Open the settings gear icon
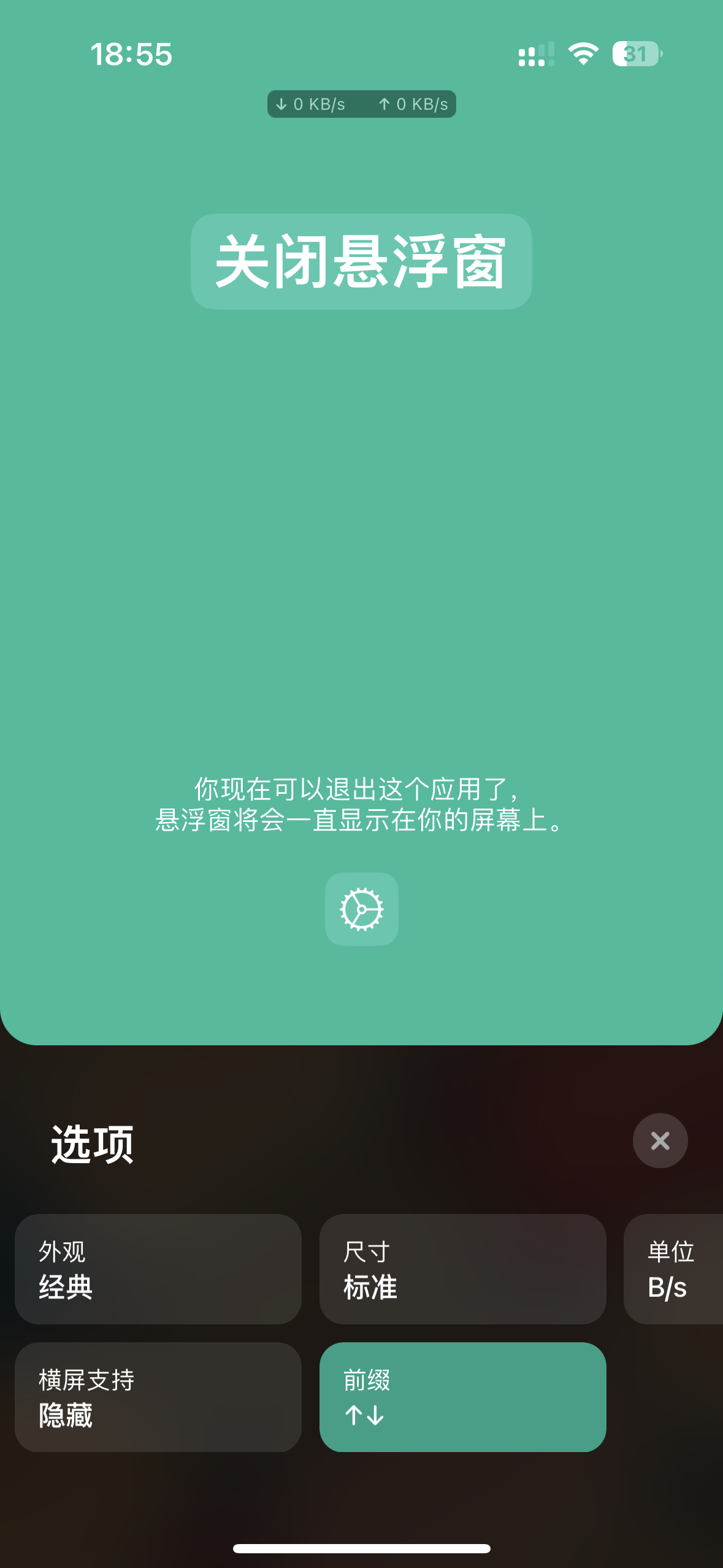723x1568 pixels. pyautogui.click(x=361, y=909)
